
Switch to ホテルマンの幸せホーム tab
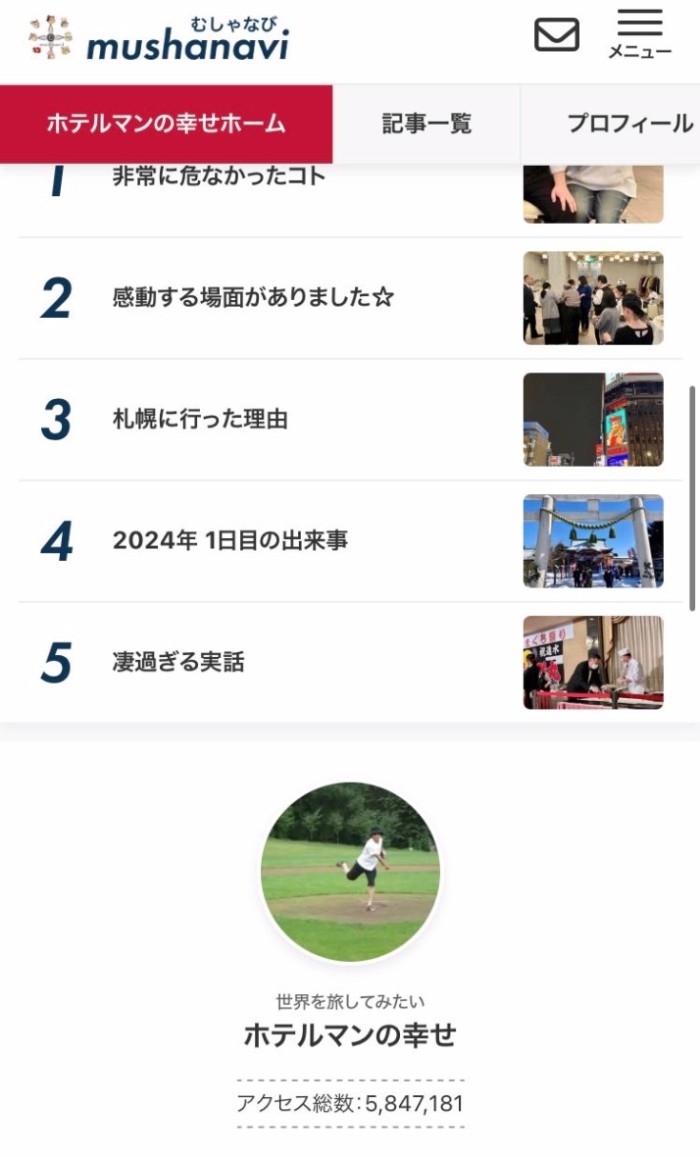(166, 124)
